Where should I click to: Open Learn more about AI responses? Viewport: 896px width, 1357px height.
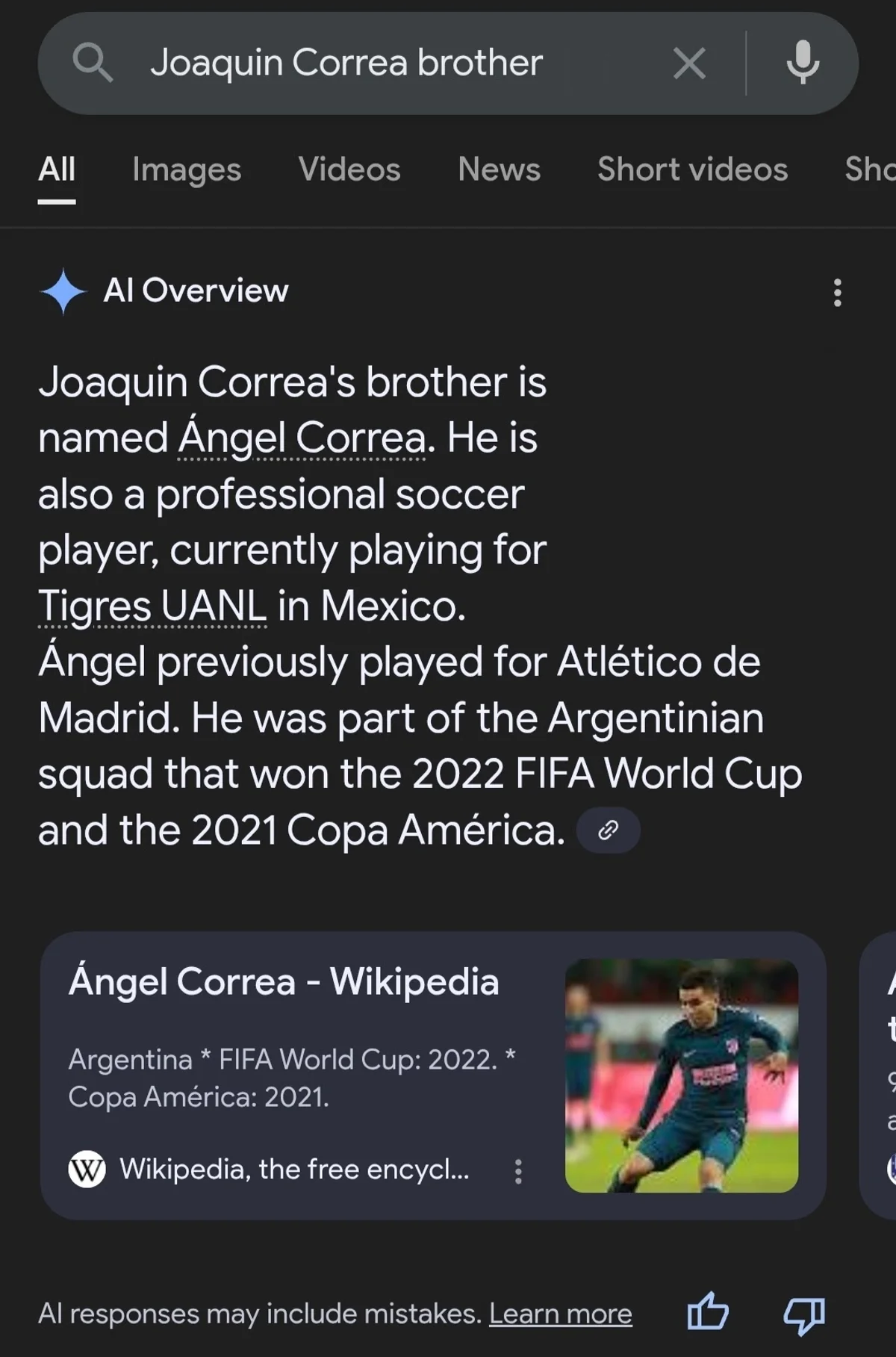coord(560,1314)
